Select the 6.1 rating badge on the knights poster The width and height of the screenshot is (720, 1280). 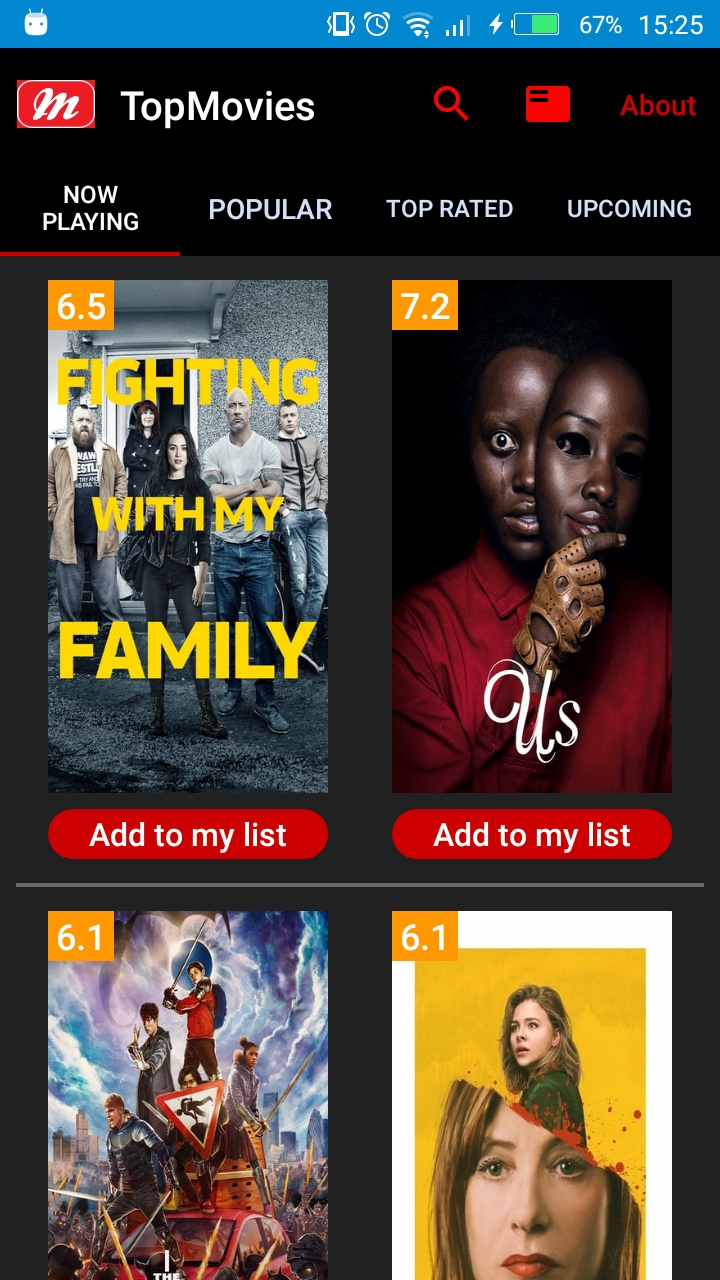tap(81, 938)
